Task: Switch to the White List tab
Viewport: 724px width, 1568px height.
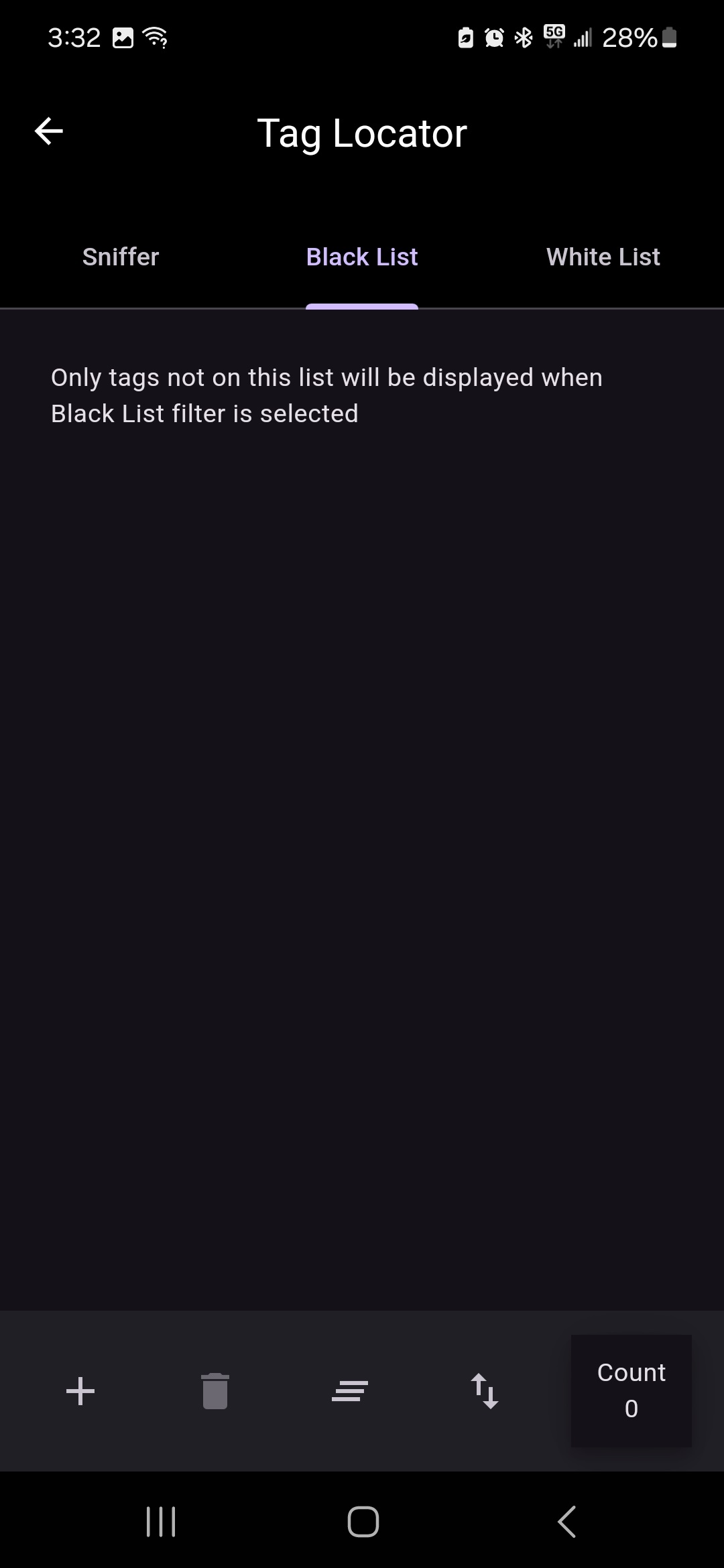Action: click(603, 257)
